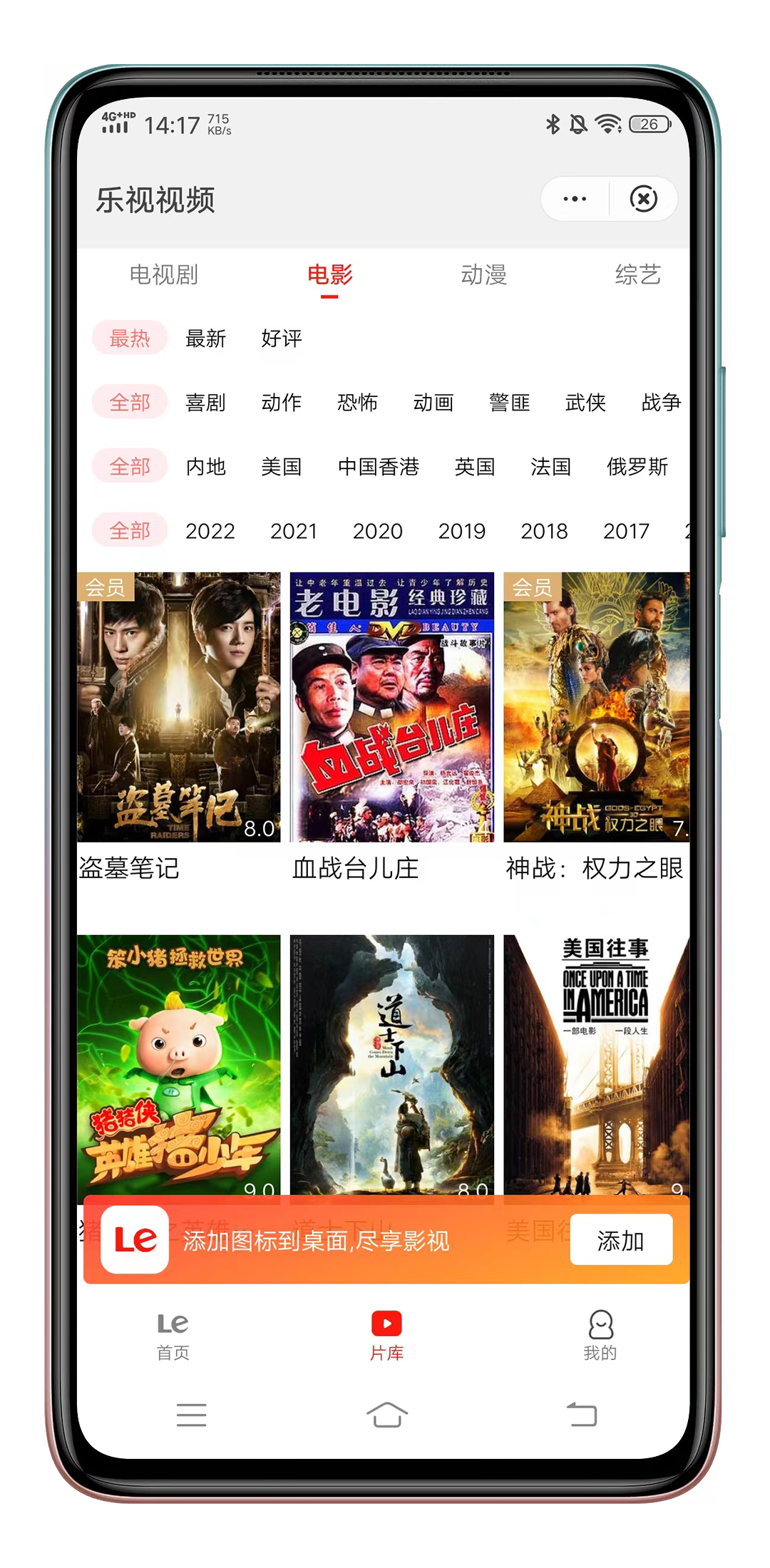770x1568 pixels.
Task: Open the mini program's three-dot menu
Action: coord(575,199)
